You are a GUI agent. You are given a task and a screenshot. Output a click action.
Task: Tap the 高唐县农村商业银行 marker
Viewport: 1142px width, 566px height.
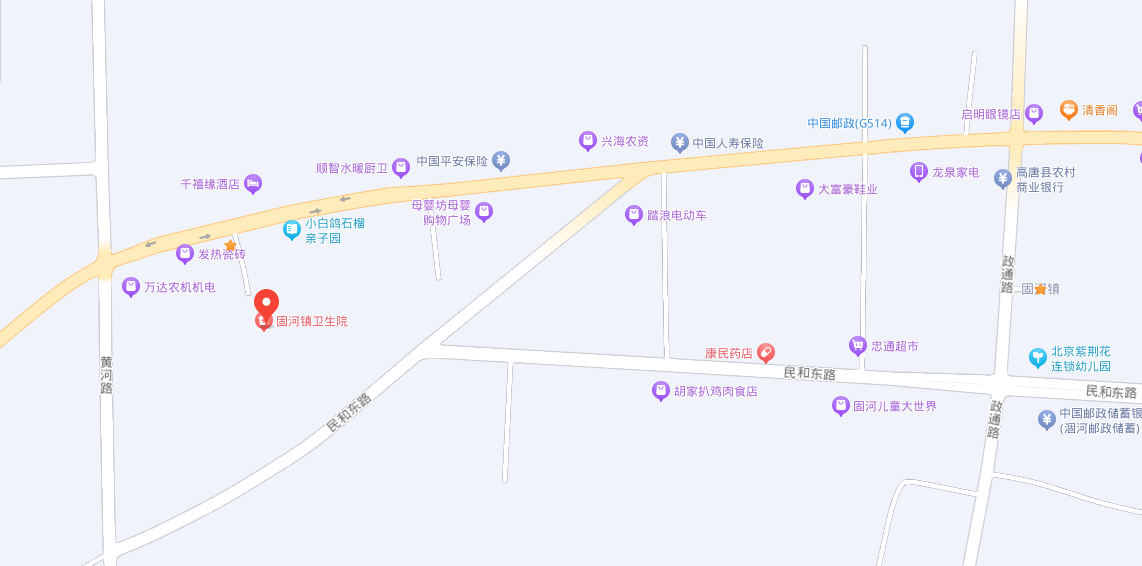click(x=1002, y=179)
